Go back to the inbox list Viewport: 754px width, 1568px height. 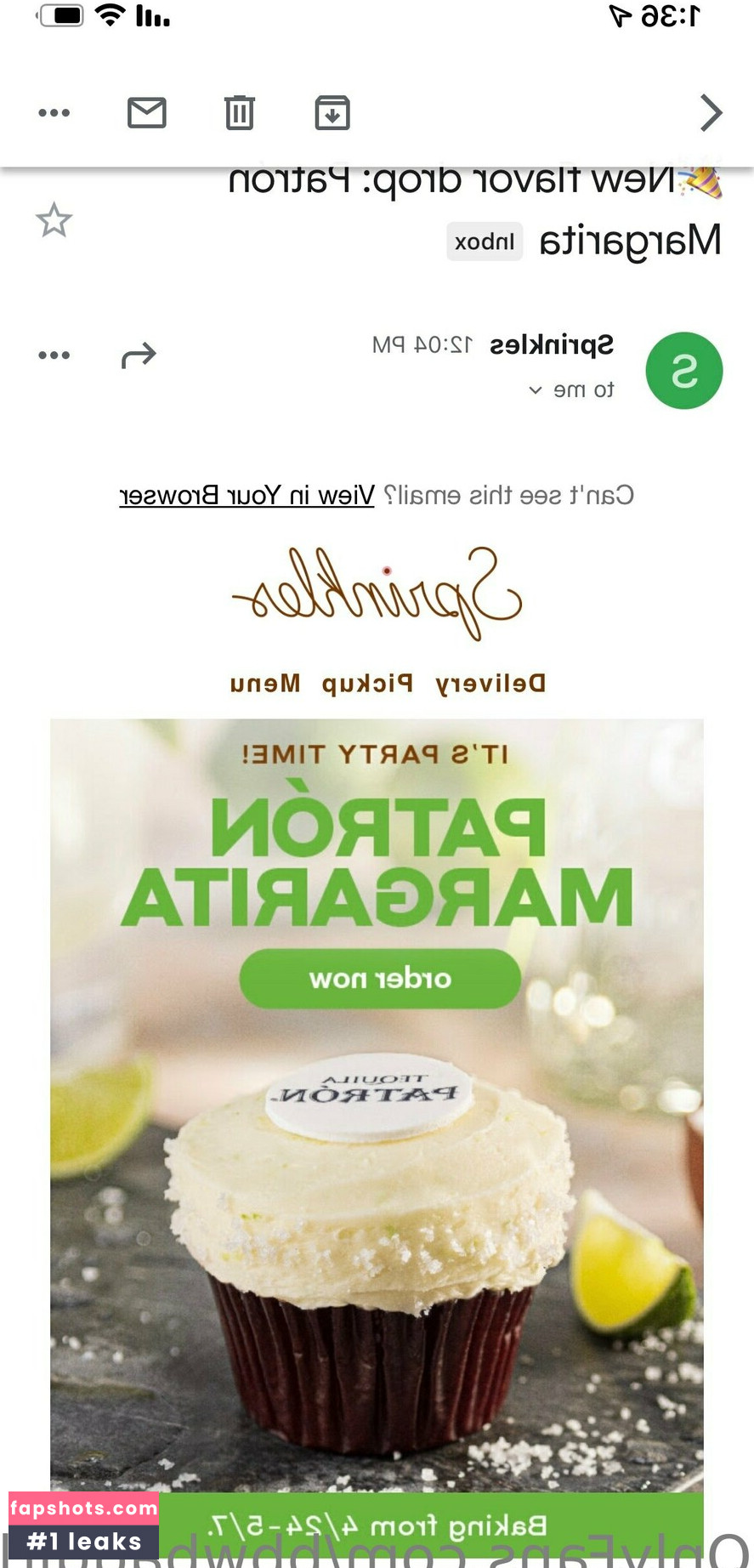click(711, 112)
